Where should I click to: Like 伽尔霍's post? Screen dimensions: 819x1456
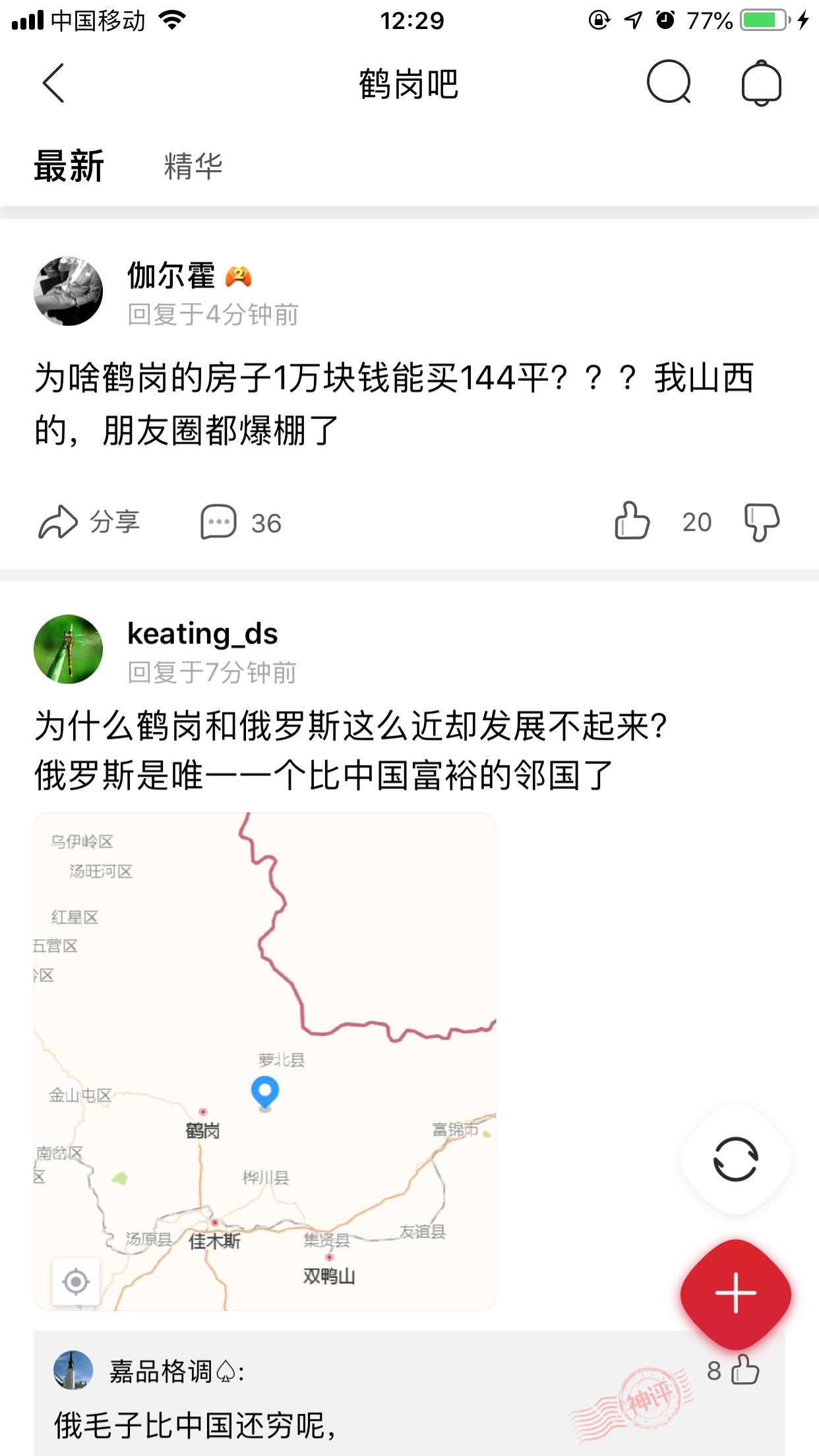click(x=632, y=521)
